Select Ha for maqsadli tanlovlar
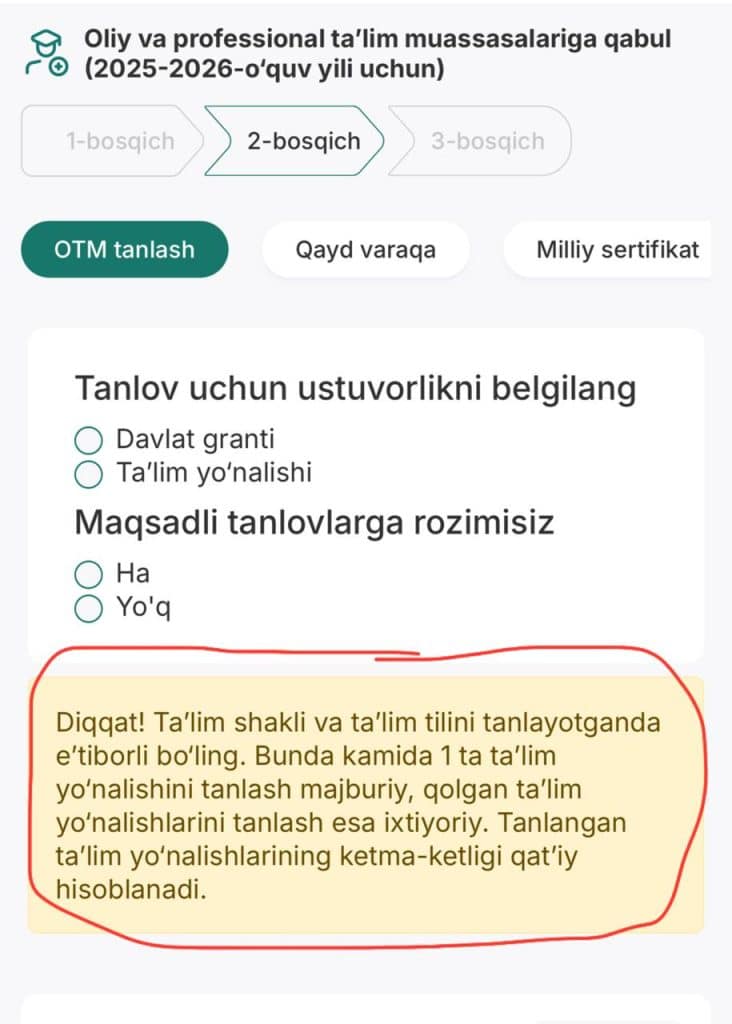 pos(90,573)
